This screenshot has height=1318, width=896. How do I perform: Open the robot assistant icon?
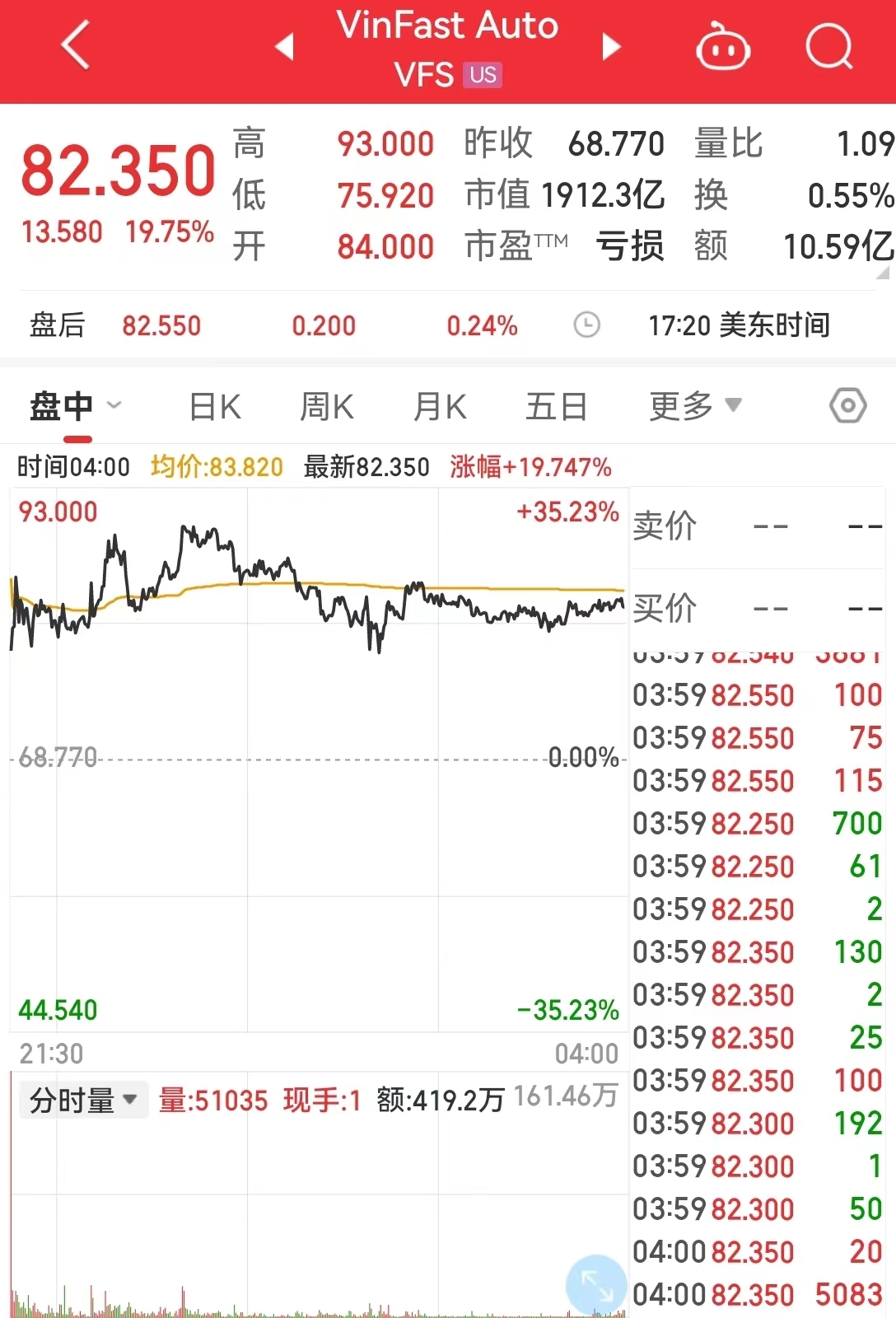[x=722, y=49]
